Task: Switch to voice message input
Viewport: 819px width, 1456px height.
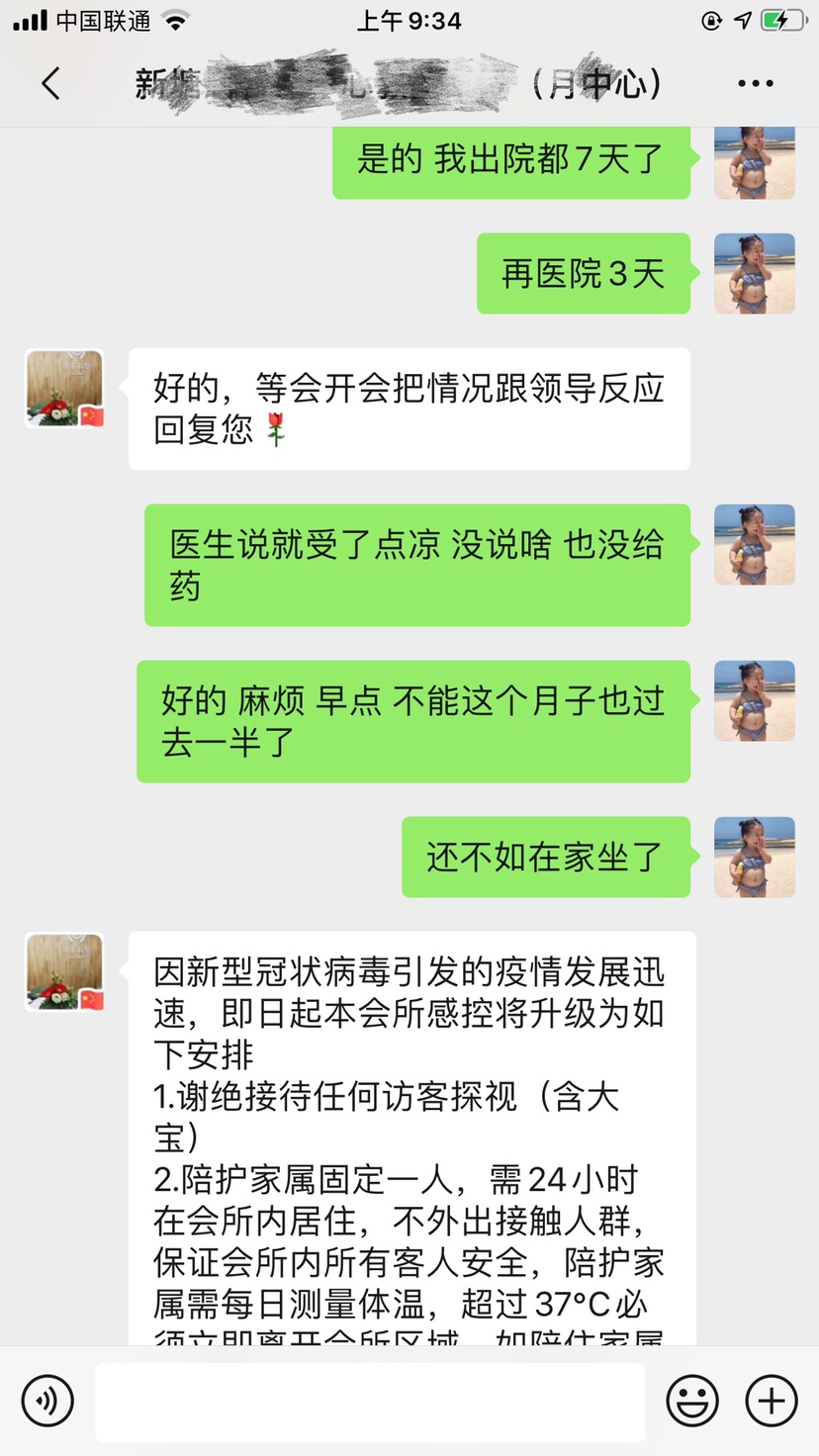Action: click(x=47, y=1401)
